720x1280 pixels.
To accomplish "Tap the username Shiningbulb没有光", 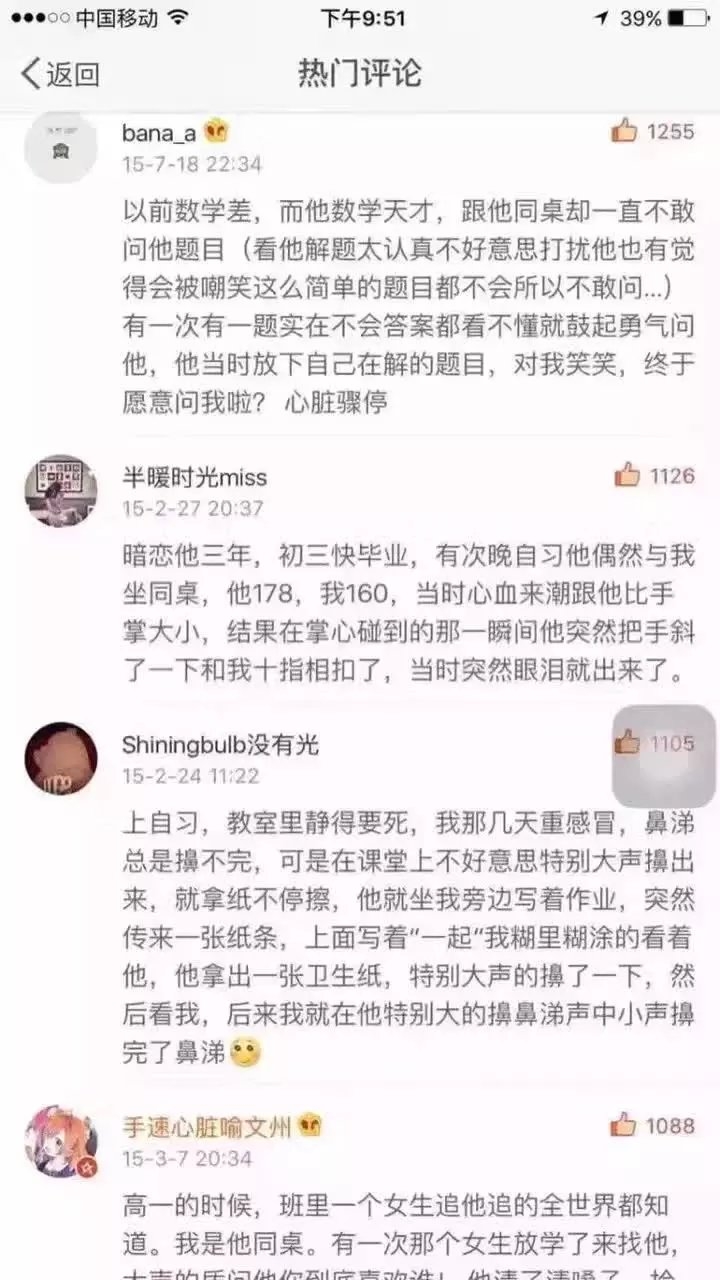I will [x=220, y=745].
